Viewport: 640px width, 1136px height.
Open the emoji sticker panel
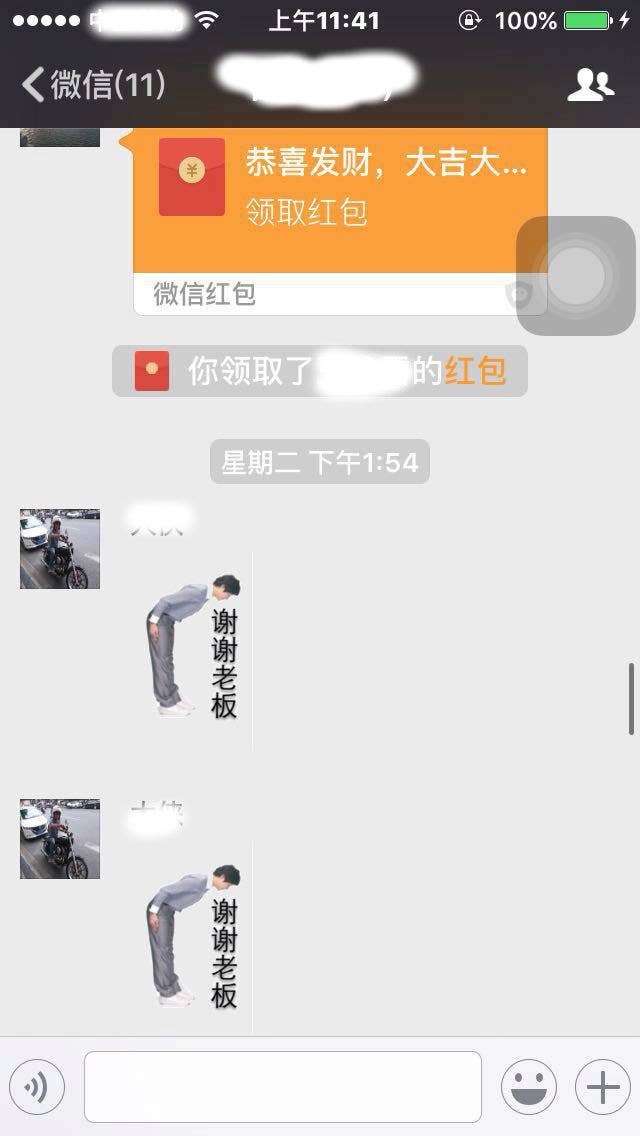pyautogui.click(x=528, y=1086)
